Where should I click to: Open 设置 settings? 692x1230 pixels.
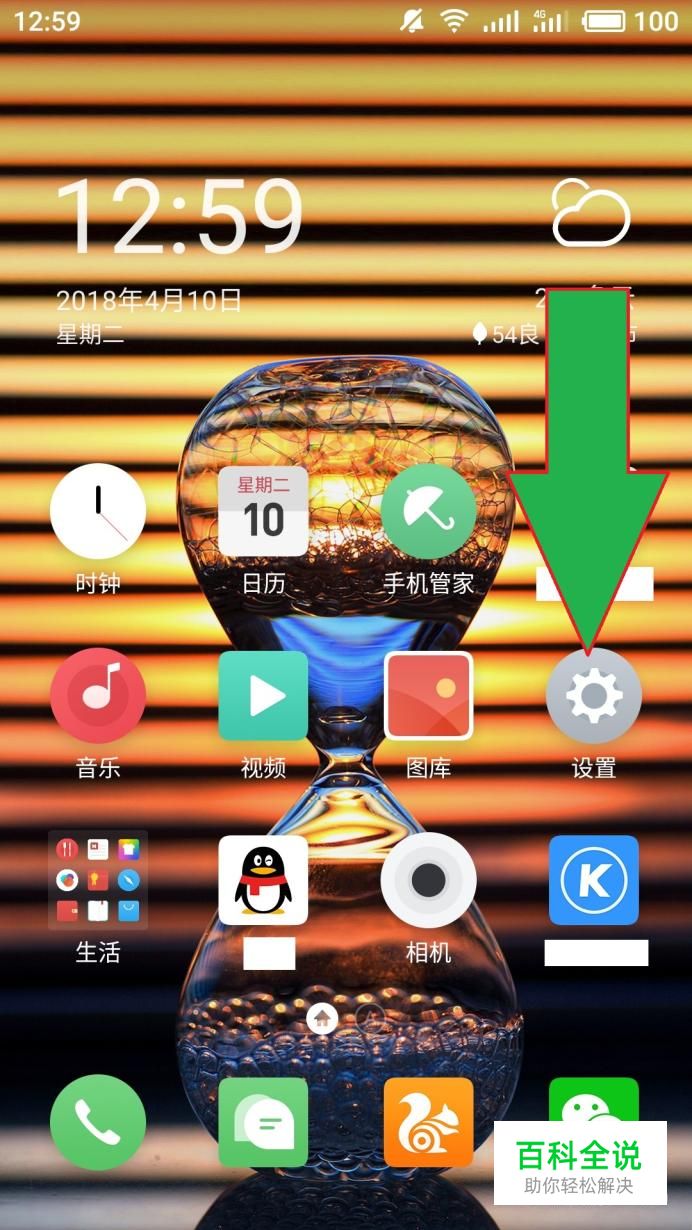tap(593, 695)
